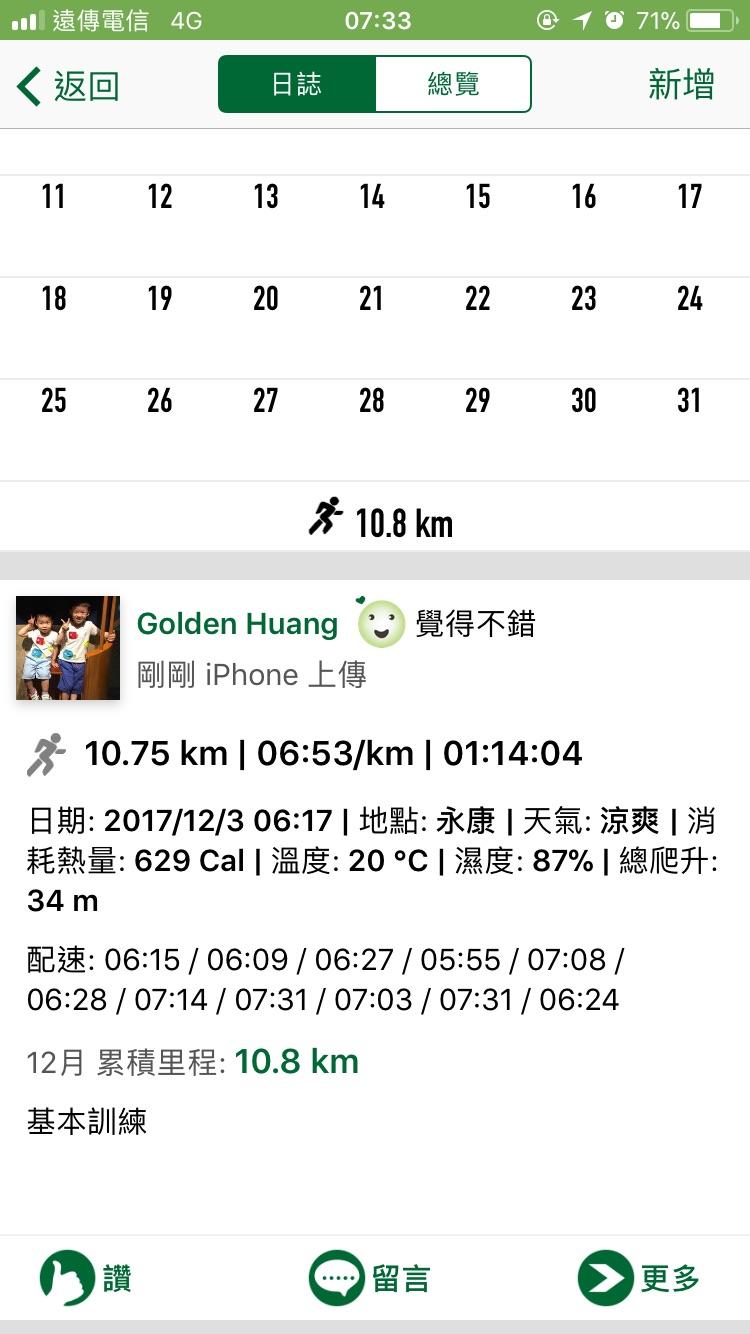Select day 20 on the calendar
The height and width of the screenshot is (1334, 750).
point(266,299)
